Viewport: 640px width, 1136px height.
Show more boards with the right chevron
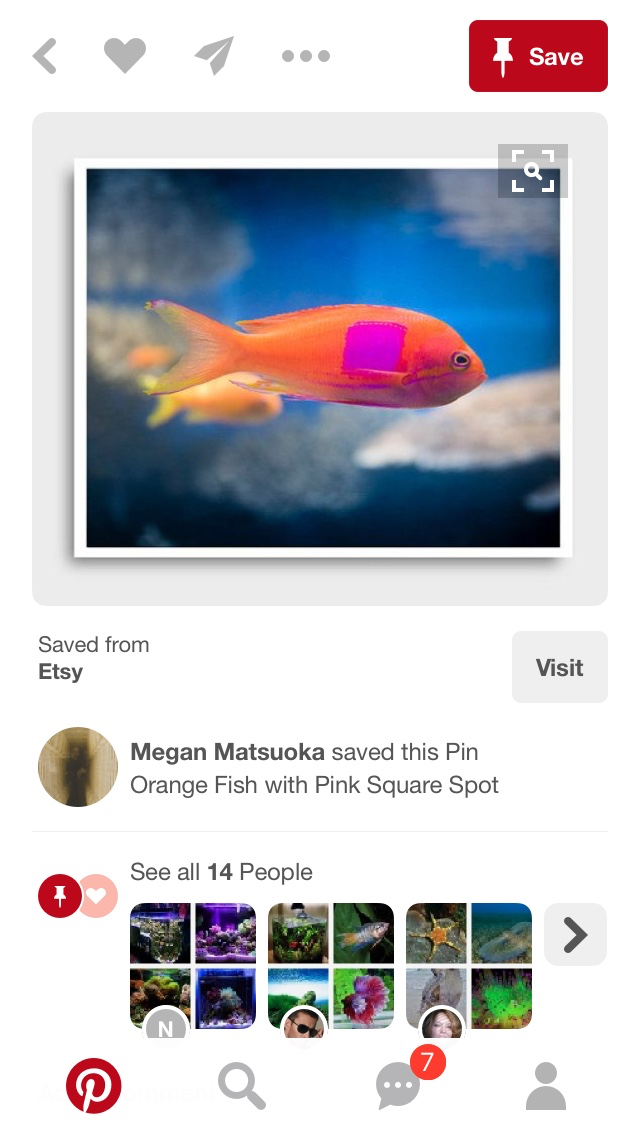tap(575, 935)
